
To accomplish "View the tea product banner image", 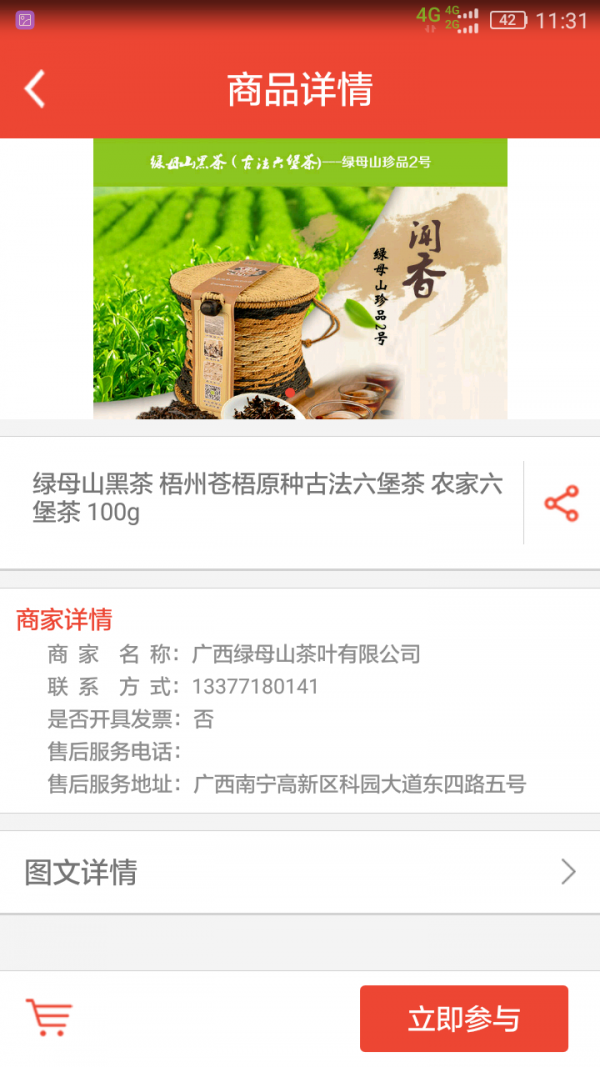I will coord(300,279).
